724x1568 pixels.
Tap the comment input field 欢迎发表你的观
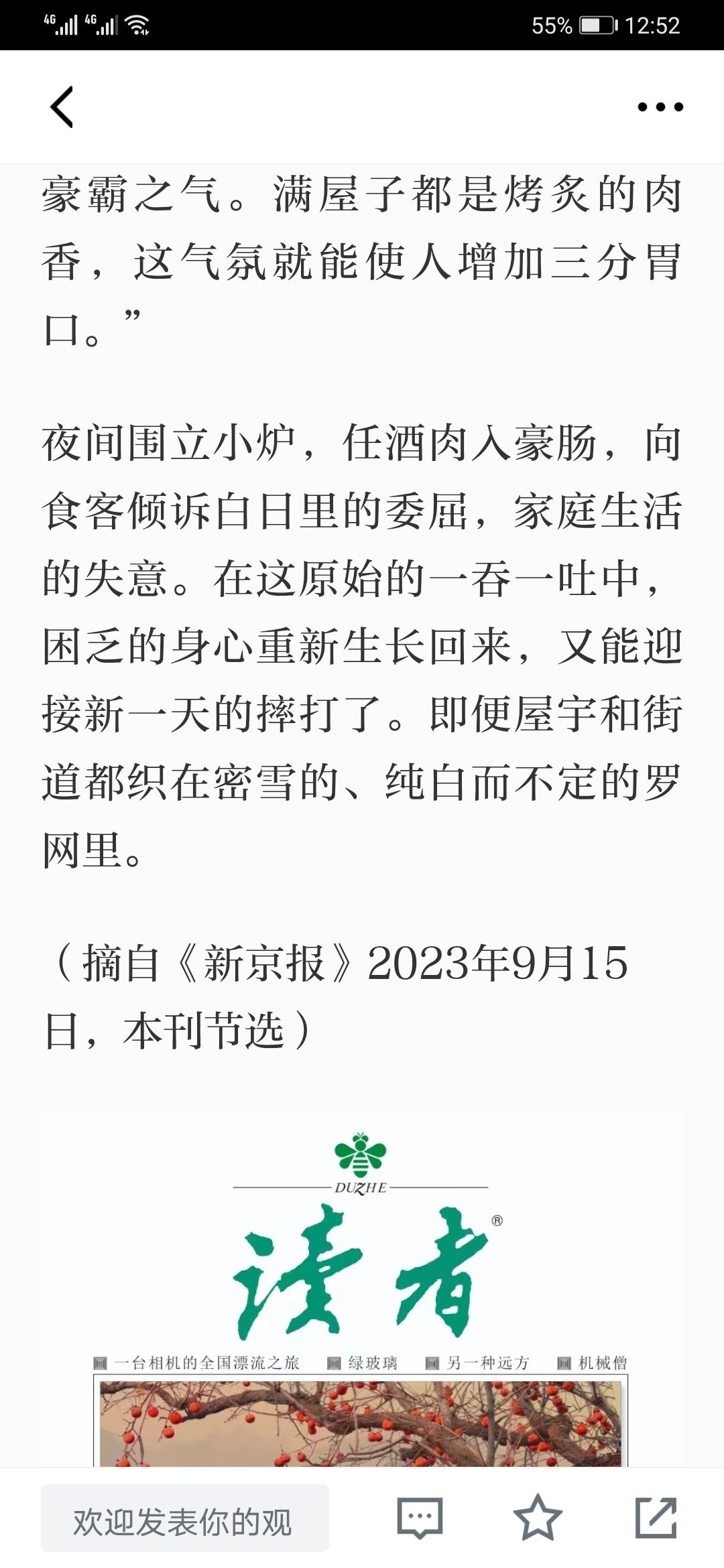185,1518
